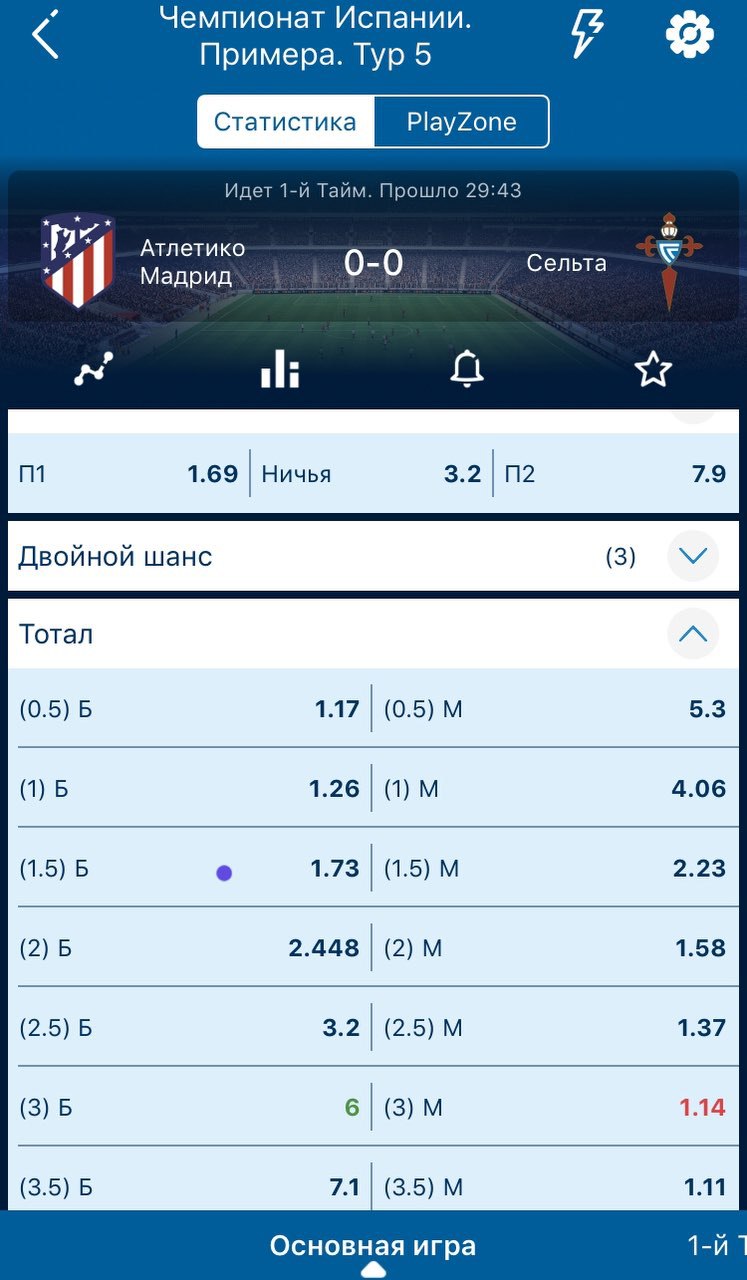Enable match notifications with the bell
Image resolution: width=747 pixels, height=1280 pixels.
pyautogui.click(x=467, y=370)
